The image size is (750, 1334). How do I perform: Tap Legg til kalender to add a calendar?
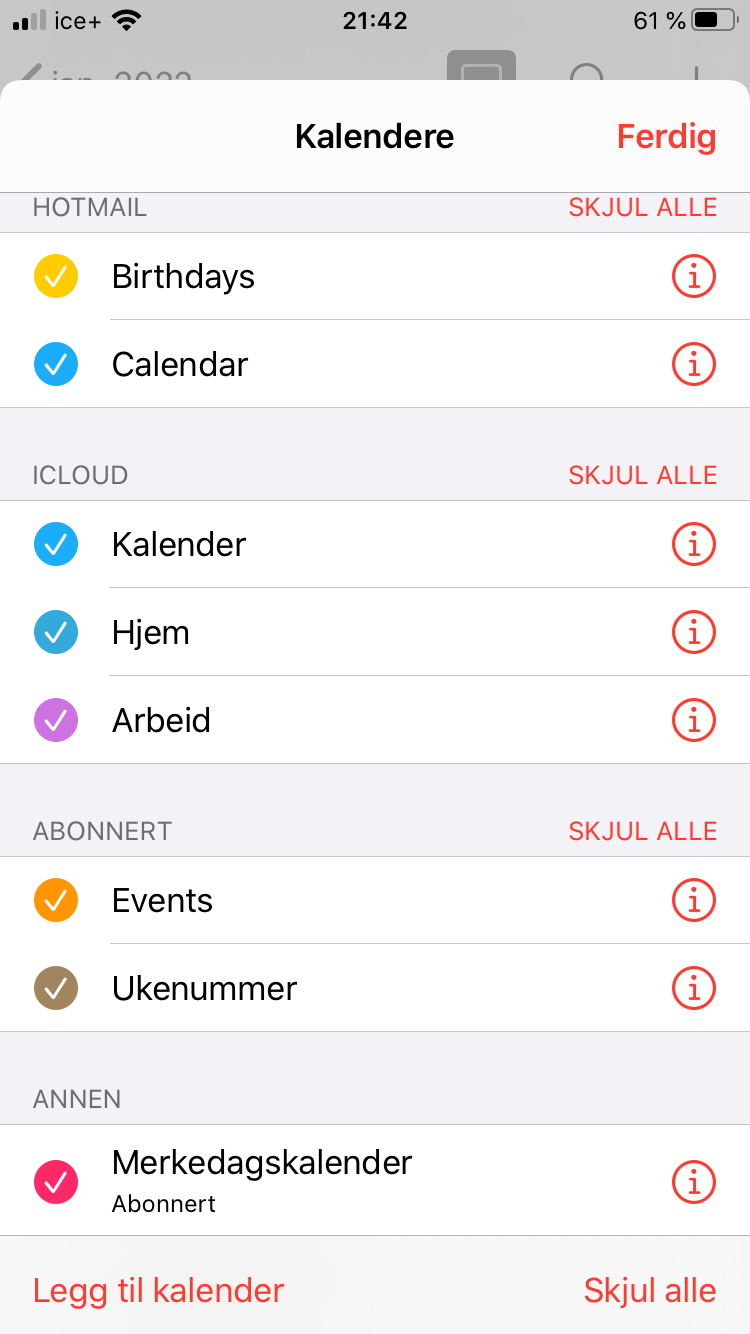(x=159, y=1290)
